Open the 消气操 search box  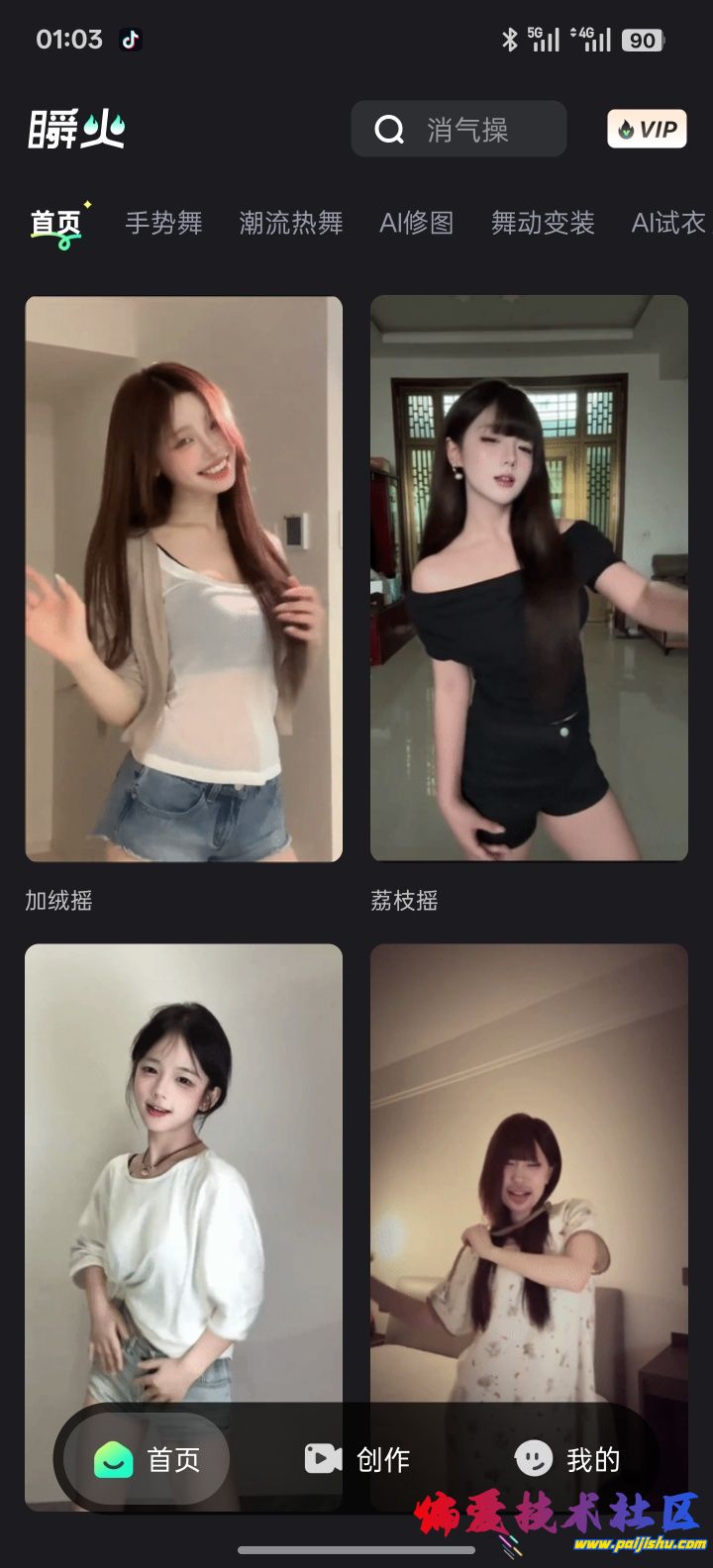click(x=458, y=130)
